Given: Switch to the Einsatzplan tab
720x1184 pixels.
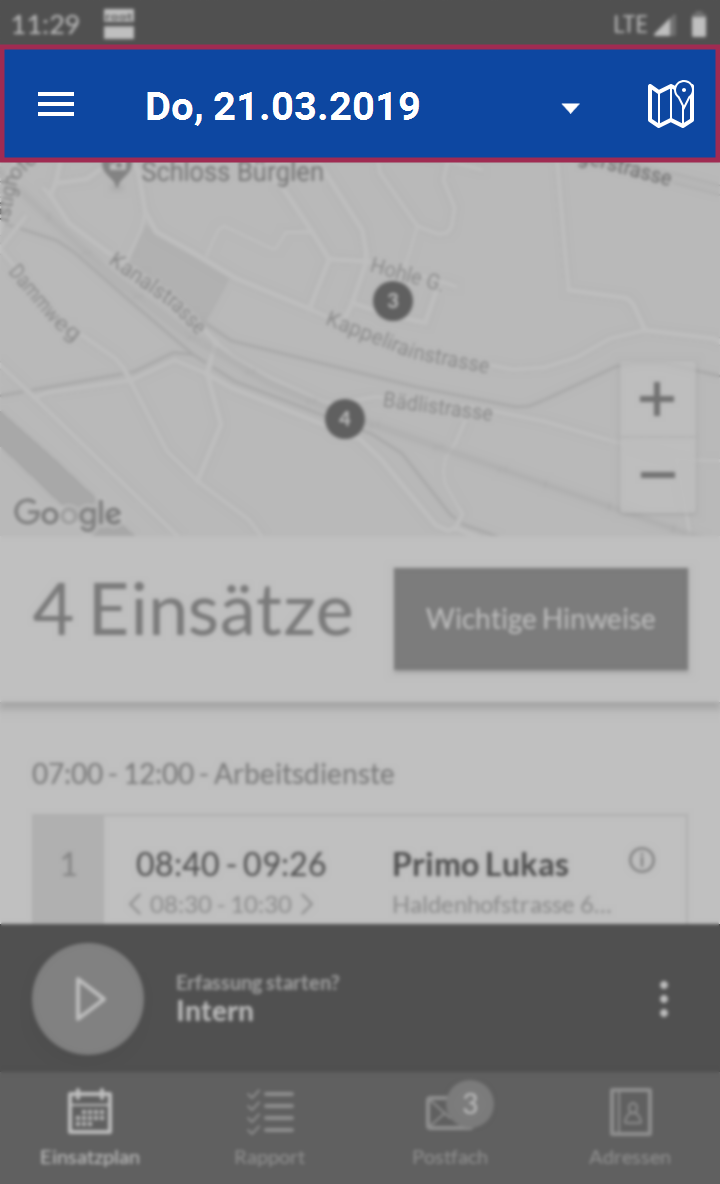Looking at the screenshot, I should tap(90, 1127).
